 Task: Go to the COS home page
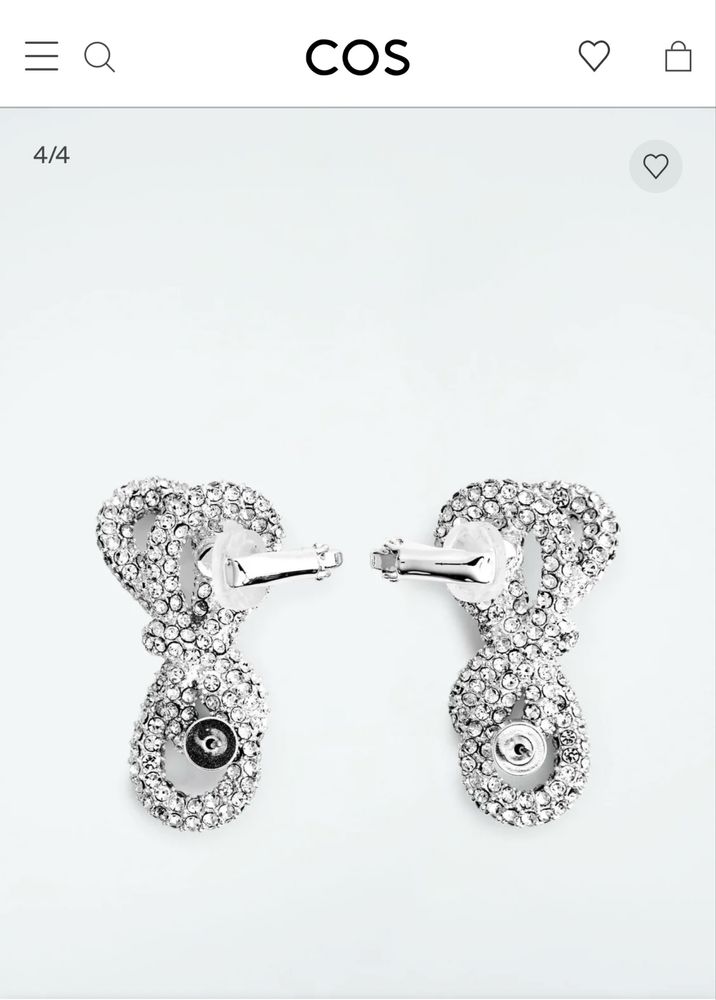[357, 58]
